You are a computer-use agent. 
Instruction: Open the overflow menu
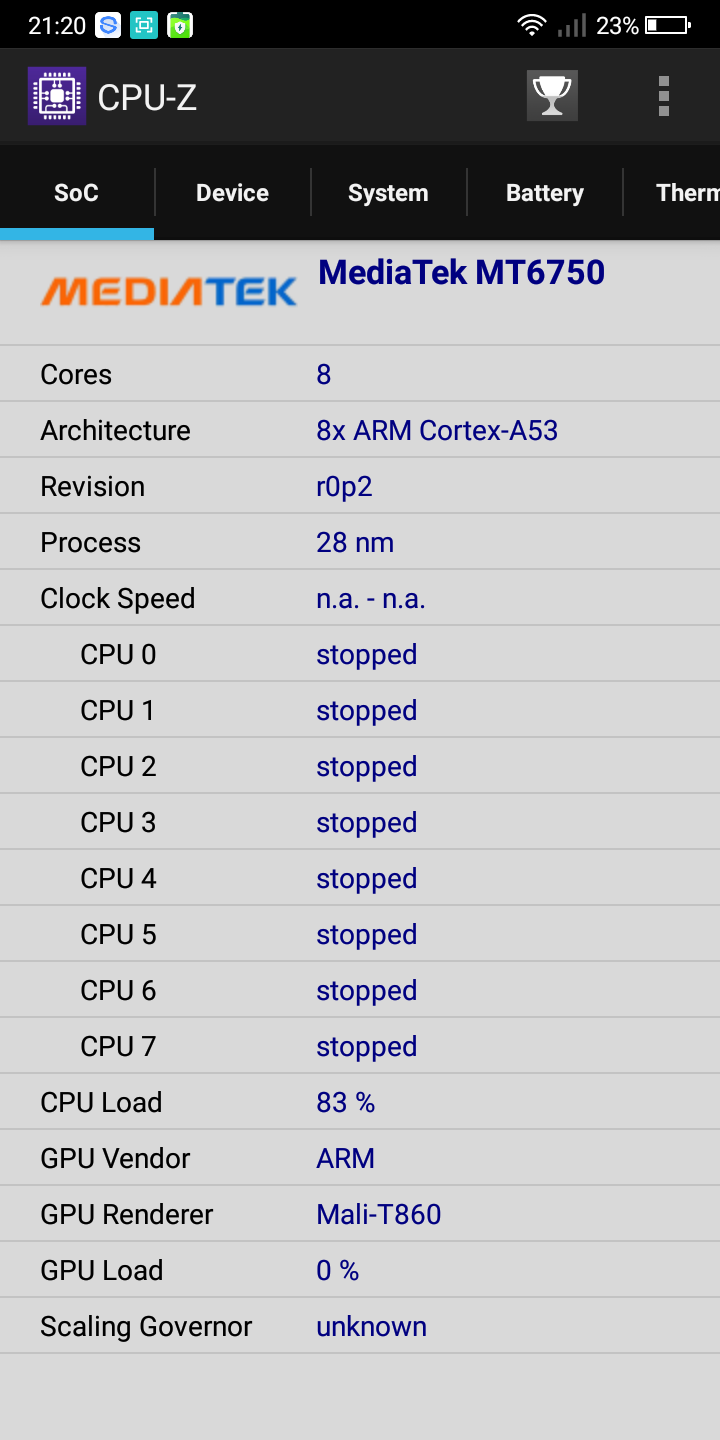663,97
